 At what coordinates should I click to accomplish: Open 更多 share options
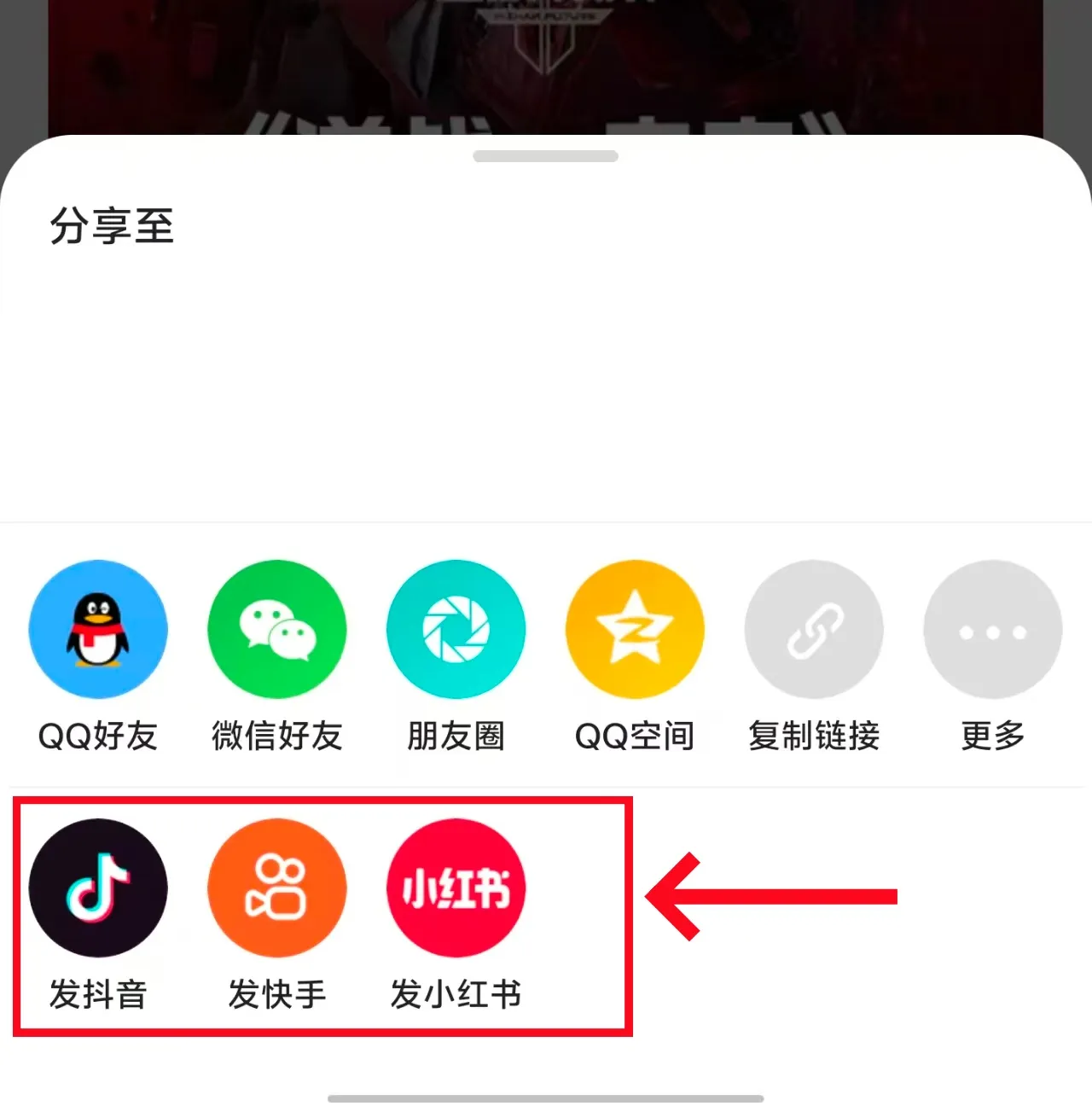tap(992, 630)
